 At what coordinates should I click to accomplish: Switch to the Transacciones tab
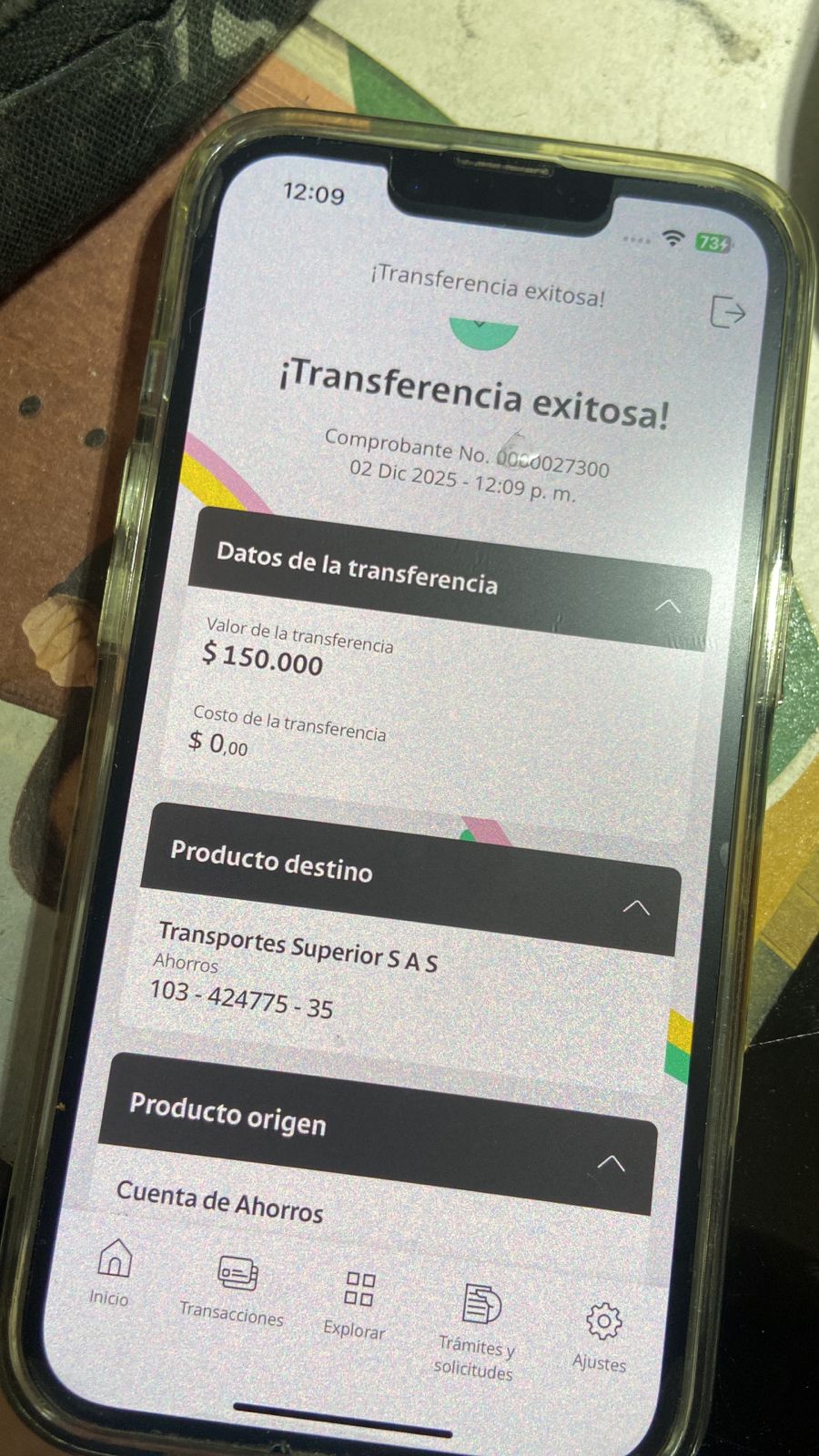pos(235,1289)
